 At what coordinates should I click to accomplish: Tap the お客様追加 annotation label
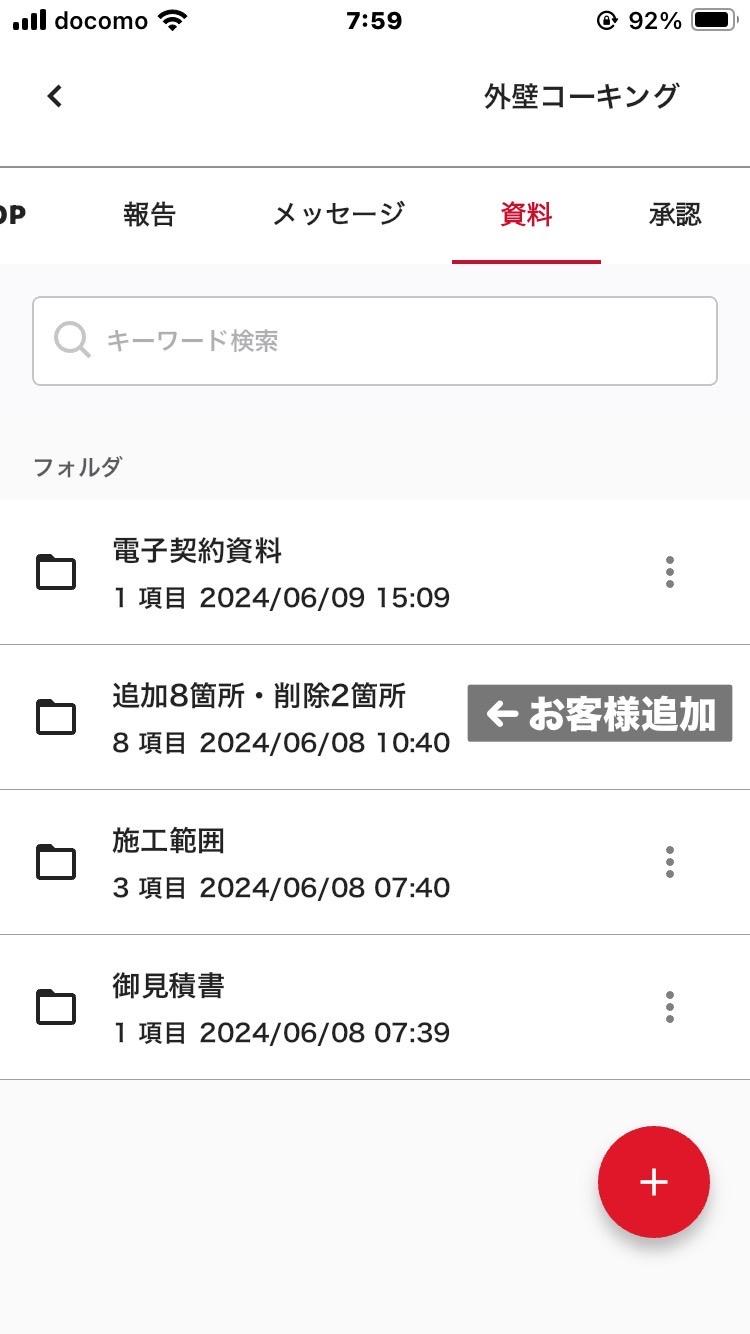[600, 713]
